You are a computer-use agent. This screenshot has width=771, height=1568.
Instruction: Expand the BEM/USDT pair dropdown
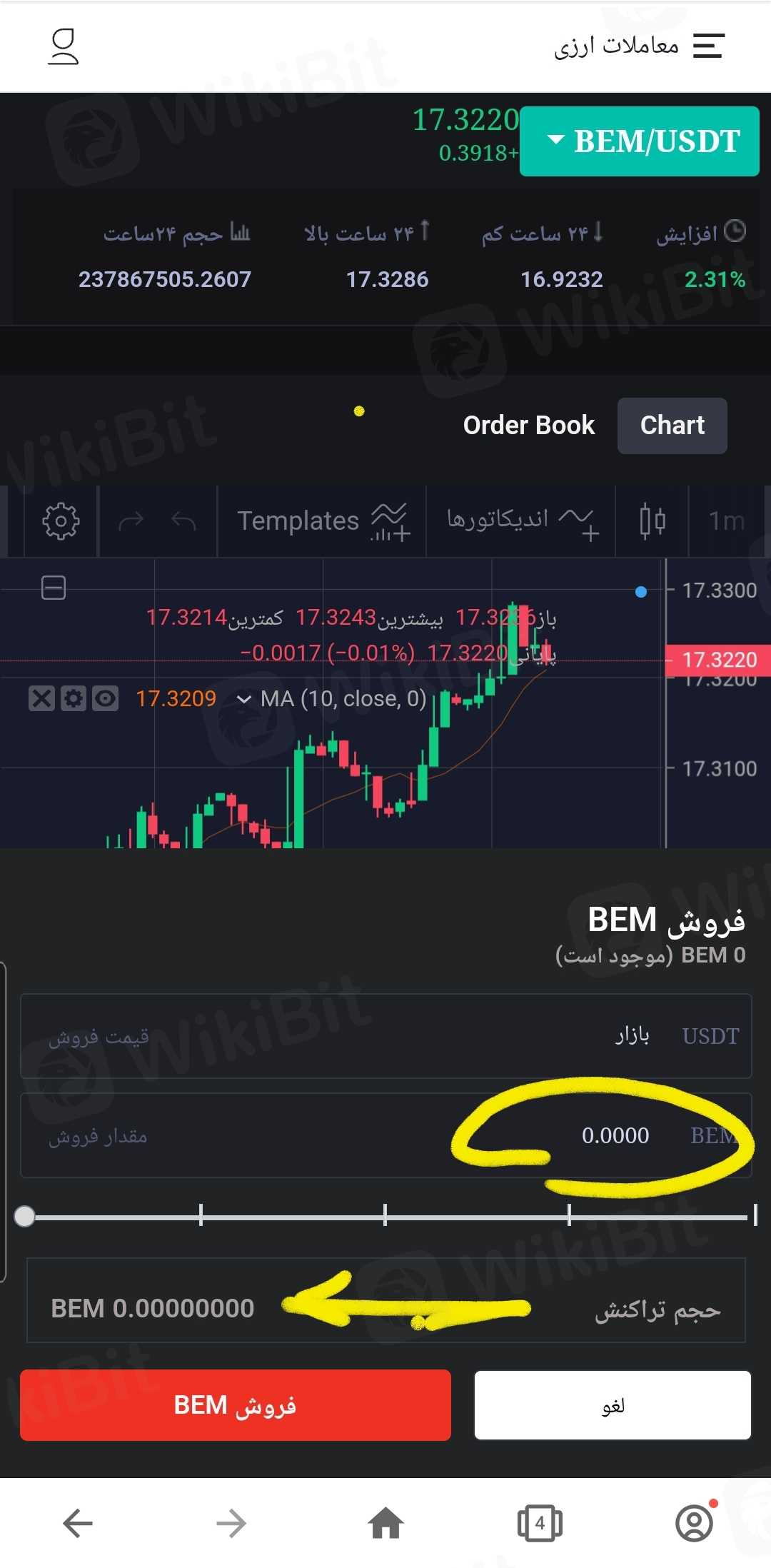click(640, 141)
